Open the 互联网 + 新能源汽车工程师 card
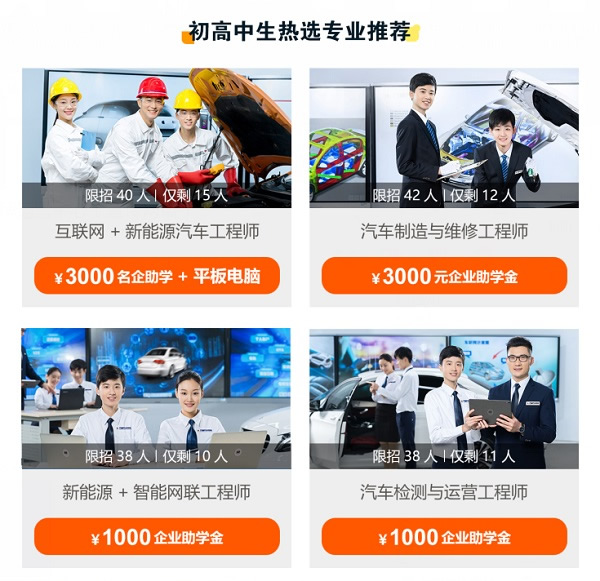600x581 pixels. click(156, 231)
